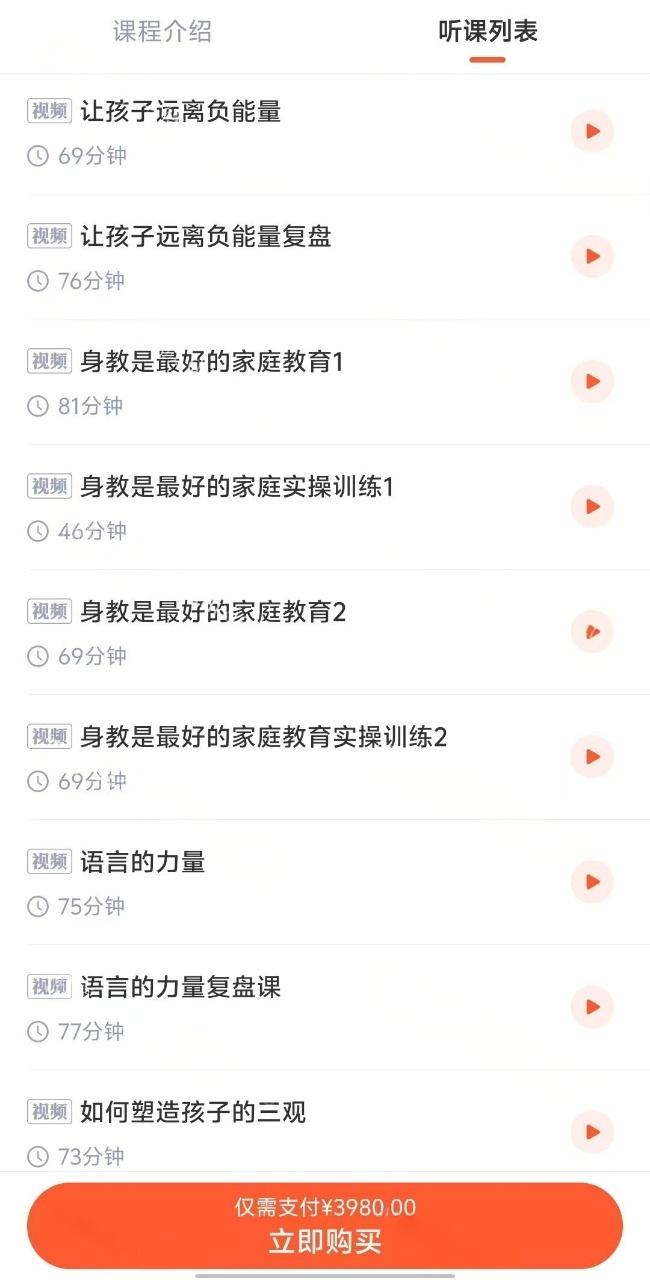The width and height of the screenshot is (650, 1280).
Task: Play the video 身教是最好的家庭实操训练1
Action: (592, 506)
